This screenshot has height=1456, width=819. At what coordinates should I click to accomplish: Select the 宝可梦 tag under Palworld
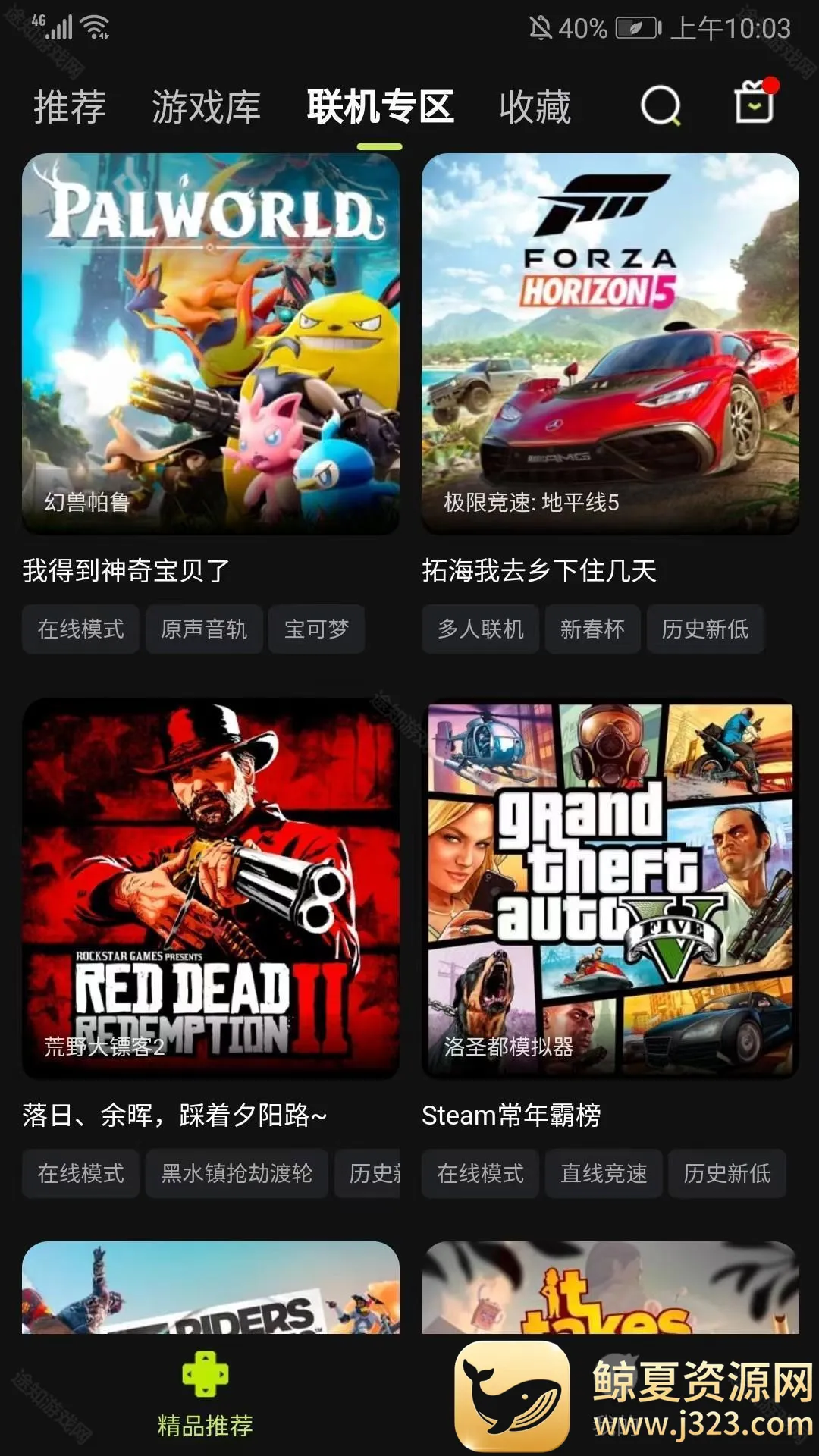pyautogui.click(x=316, y=629)
